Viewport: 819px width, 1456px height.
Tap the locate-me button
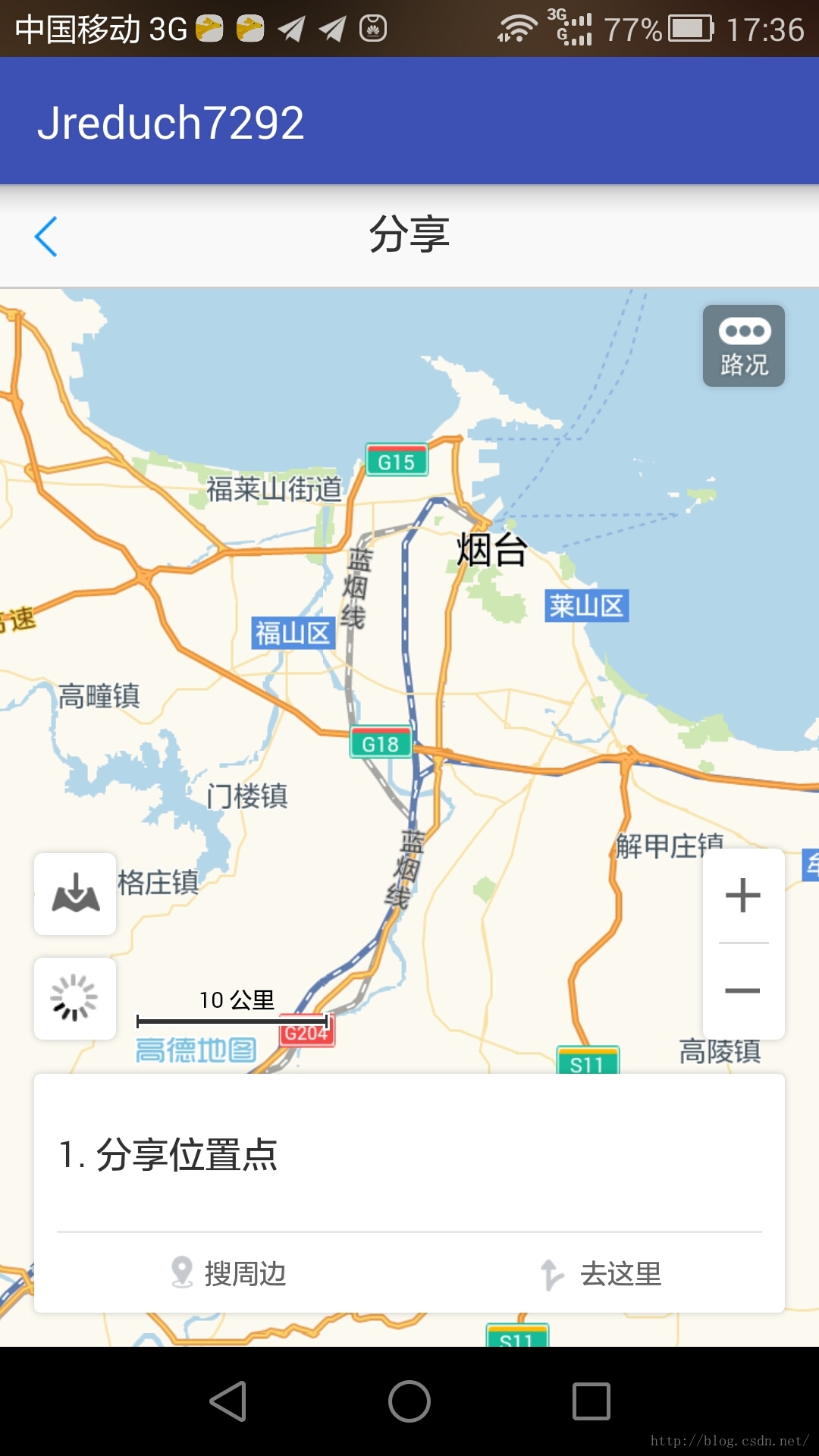[x=75, y=998]
